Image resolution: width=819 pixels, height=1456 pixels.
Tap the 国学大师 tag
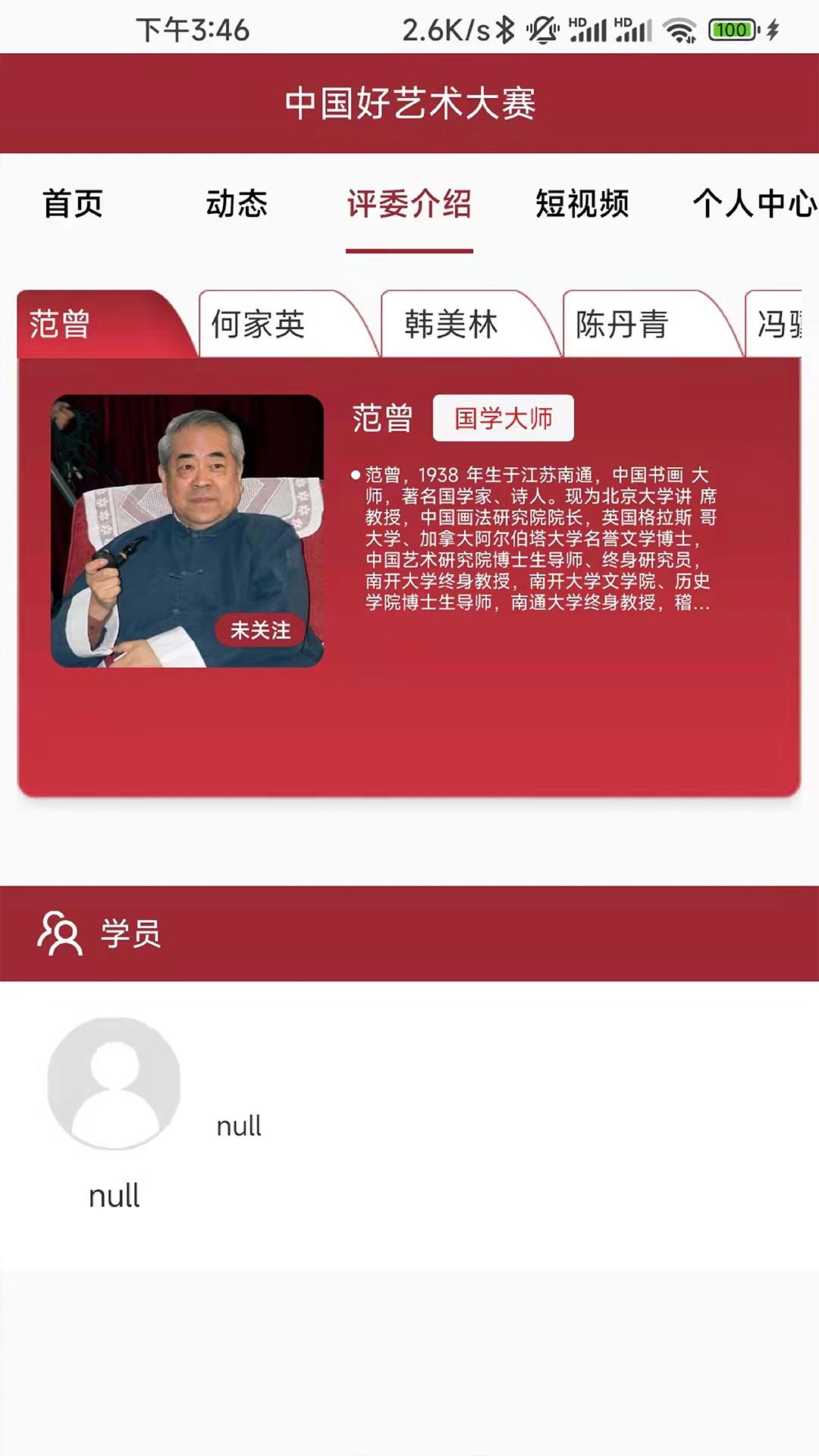[x=503, y=418]
